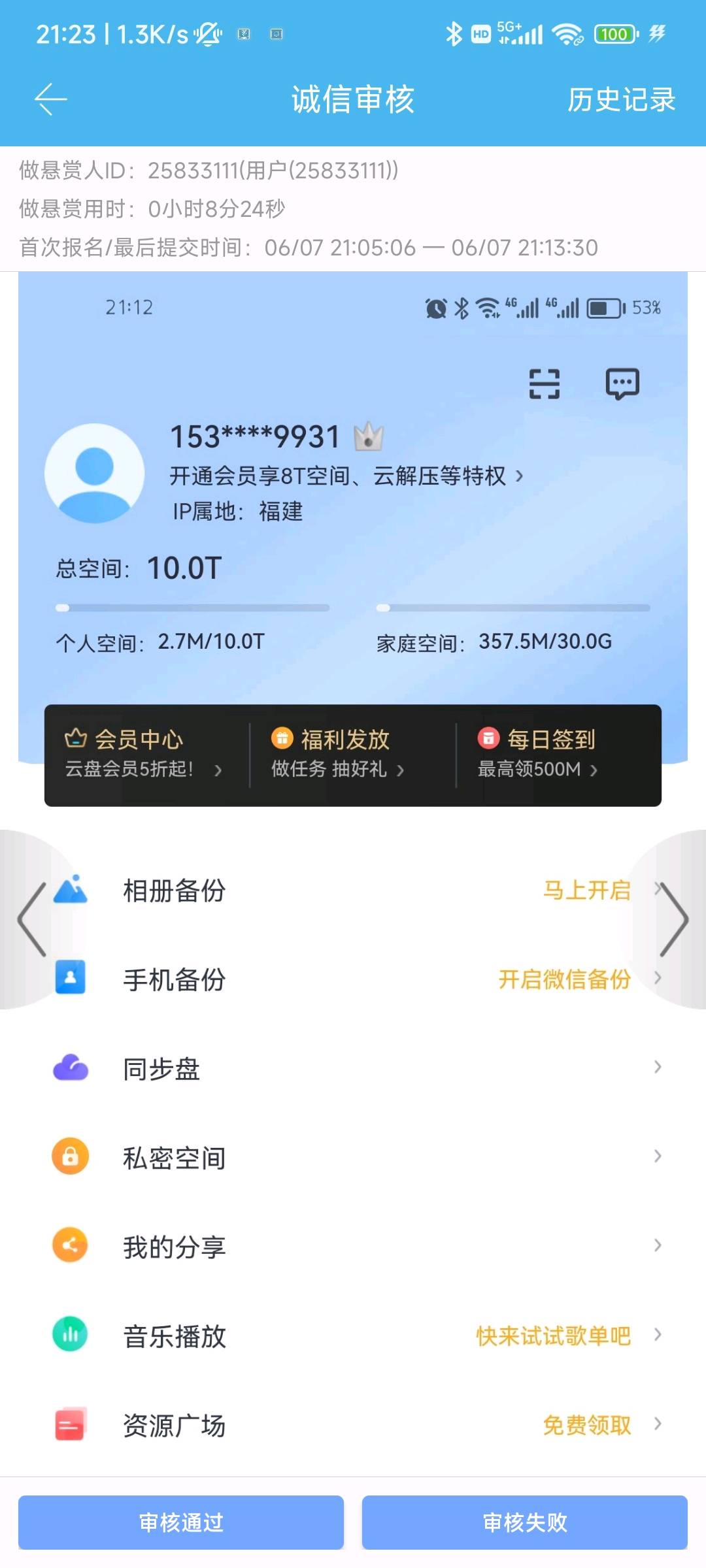Viewport: 706px width, 1568px height.
Task: Reject with the 审核失败 button
Action: [525, 1522]
